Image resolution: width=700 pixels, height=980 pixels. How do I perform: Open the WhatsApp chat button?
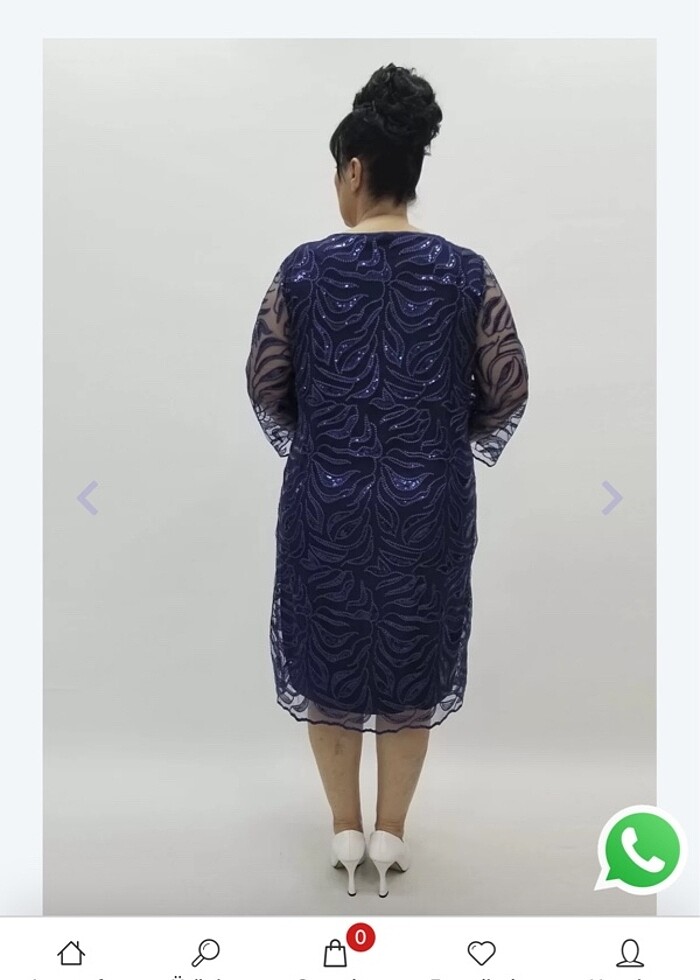pyautogui.click(x=642, y=850)
